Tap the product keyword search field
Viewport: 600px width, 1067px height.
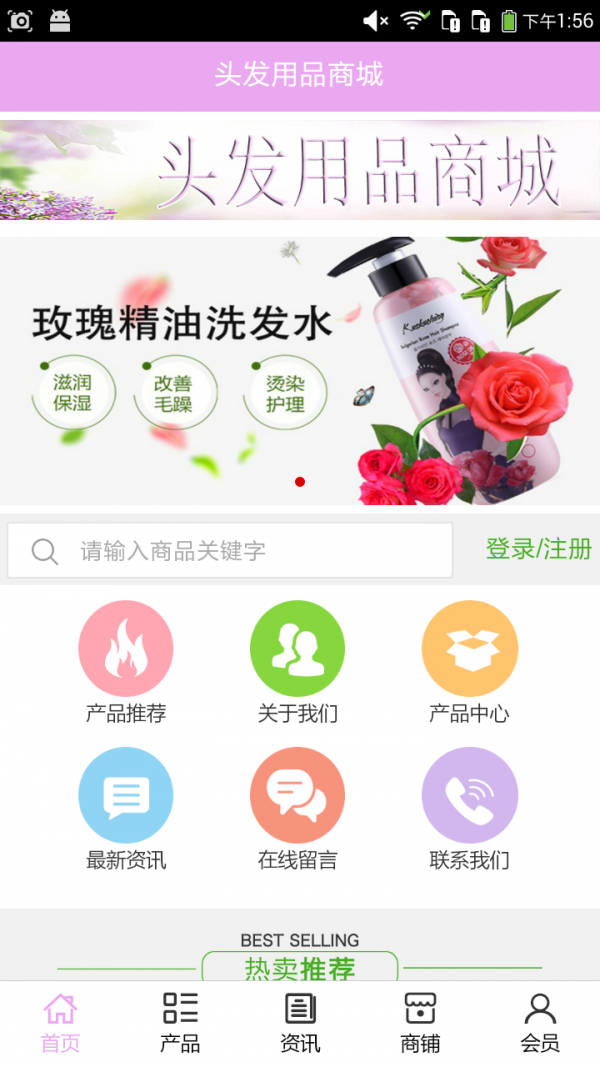230,550
